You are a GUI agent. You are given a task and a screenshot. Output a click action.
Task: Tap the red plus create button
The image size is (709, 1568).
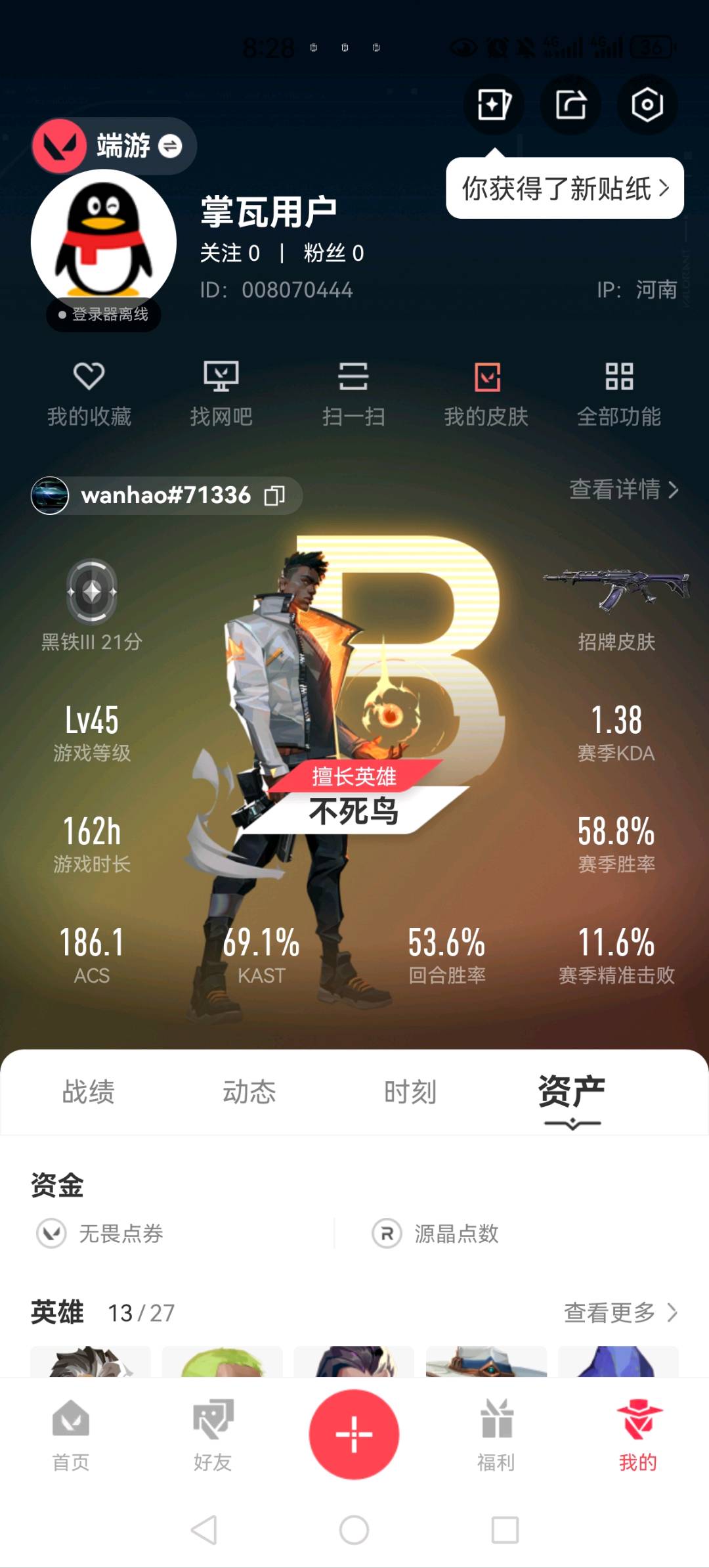[x=354, y=1434]
